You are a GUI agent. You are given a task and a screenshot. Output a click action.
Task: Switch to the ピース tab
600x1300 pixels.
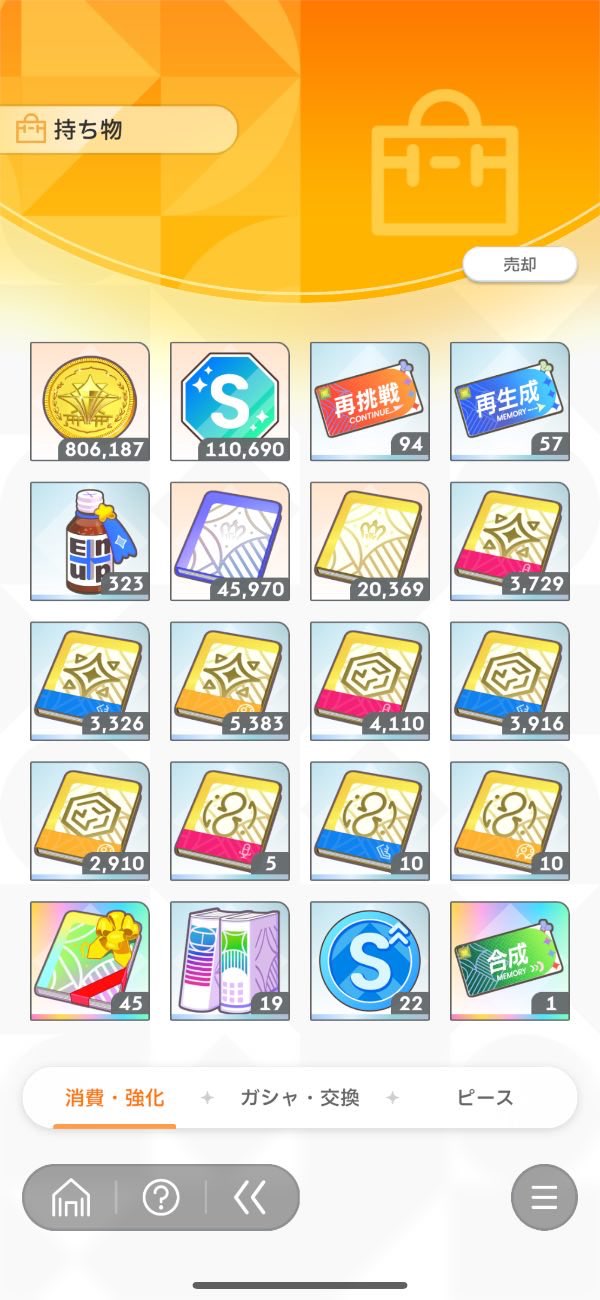pyautogui.click(x=485, y=1097)
